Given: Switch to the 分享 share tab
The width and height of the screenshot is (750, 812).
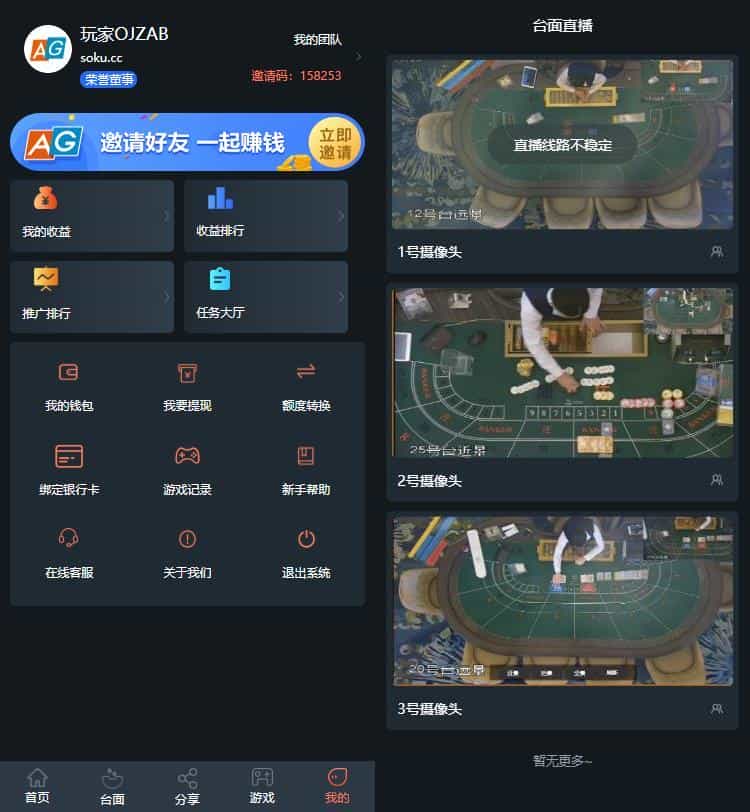Looking at the screenshot, I should (187, 786).
